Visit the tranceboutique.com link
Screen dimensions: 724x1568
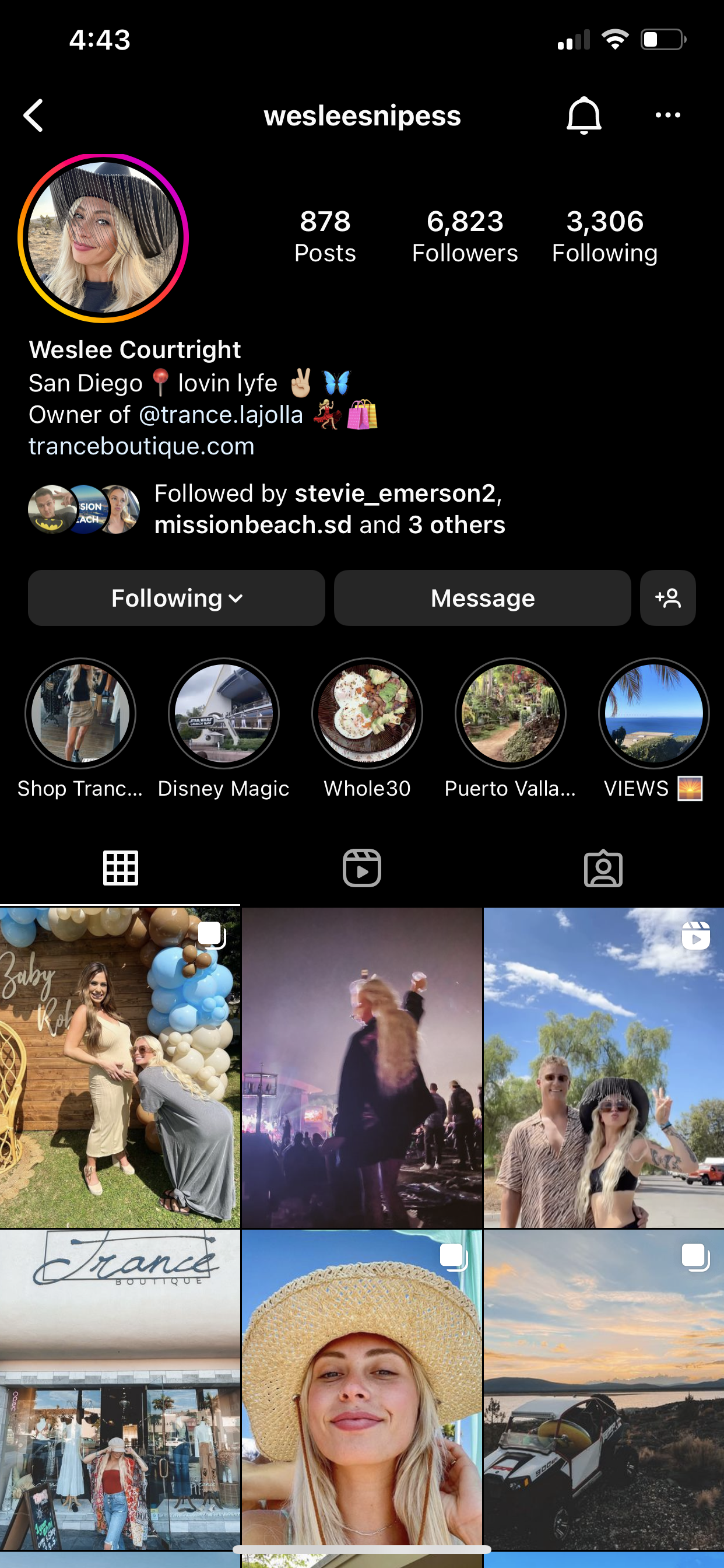pos(142,446)
